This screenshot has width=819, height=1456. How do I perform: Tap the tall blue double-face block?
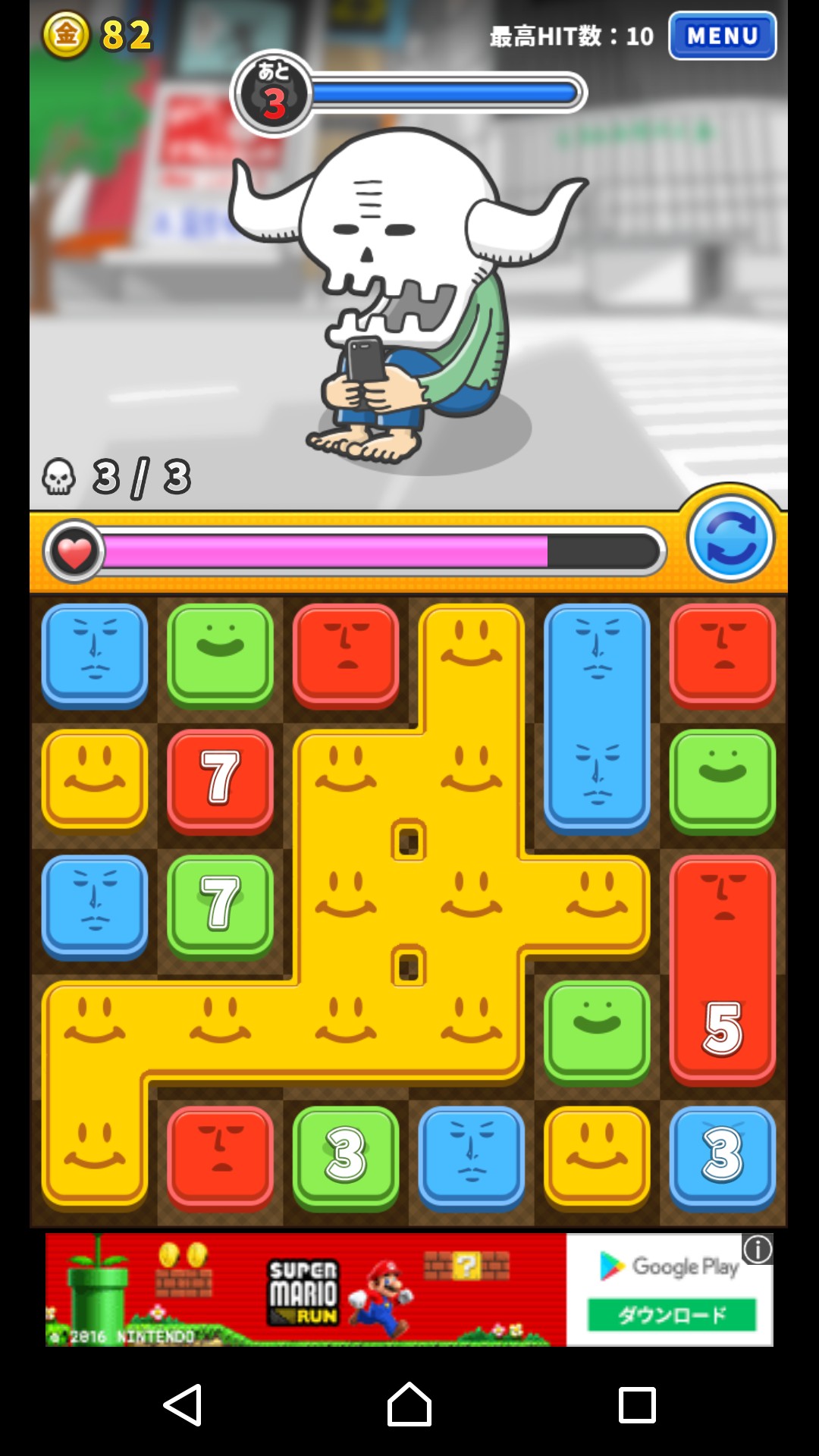(597, 717)
